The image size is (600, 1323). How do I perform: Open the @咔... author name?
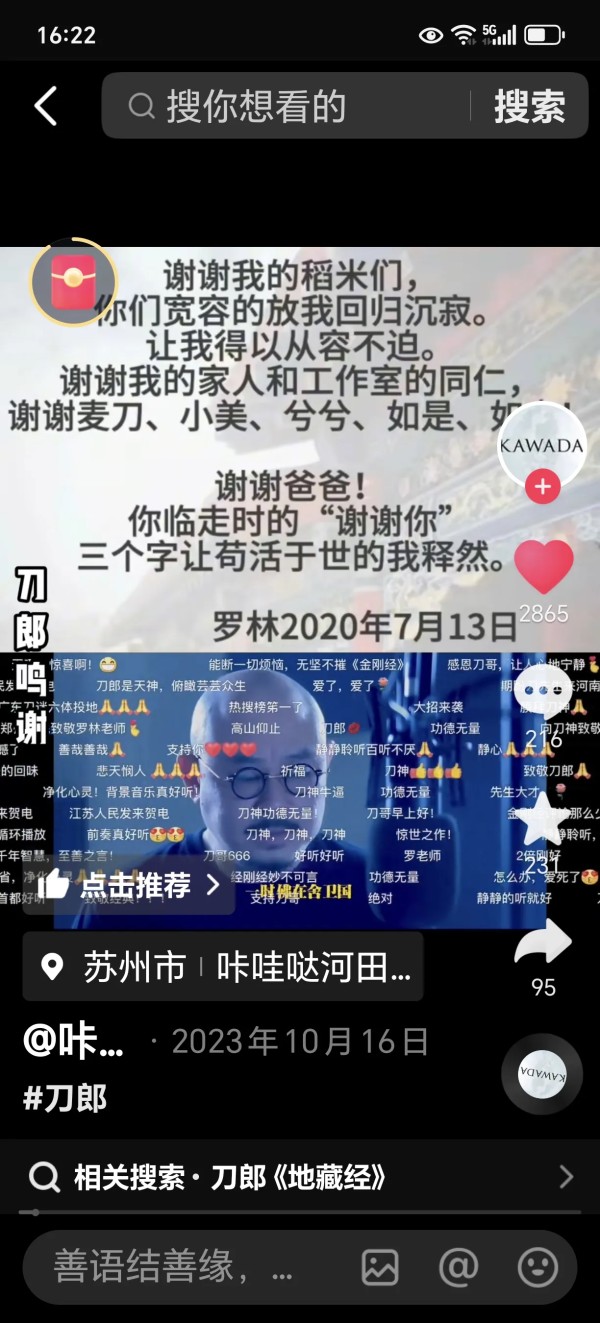(74, 1041)
